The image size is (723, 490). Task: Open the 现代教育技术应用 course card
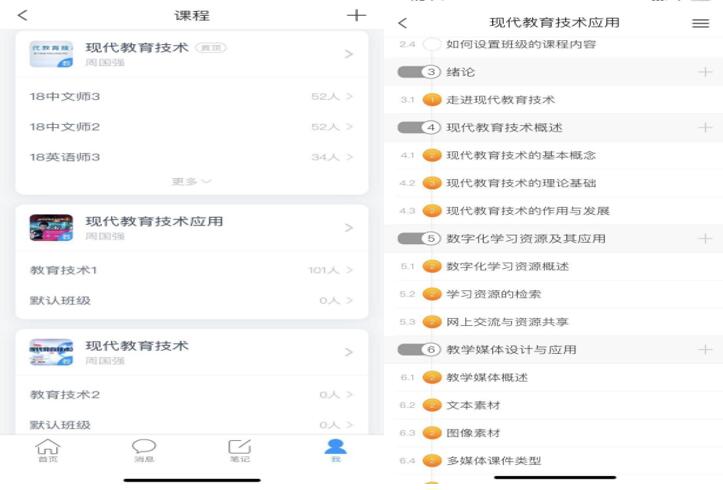pos(191,227)
